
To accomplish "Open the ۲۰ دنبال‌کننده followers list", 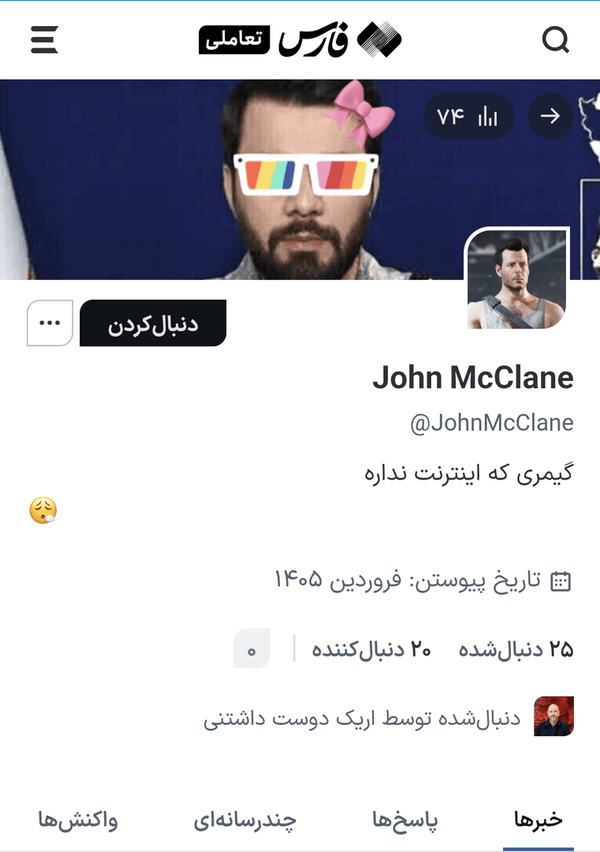I will [x=371, y=649].
